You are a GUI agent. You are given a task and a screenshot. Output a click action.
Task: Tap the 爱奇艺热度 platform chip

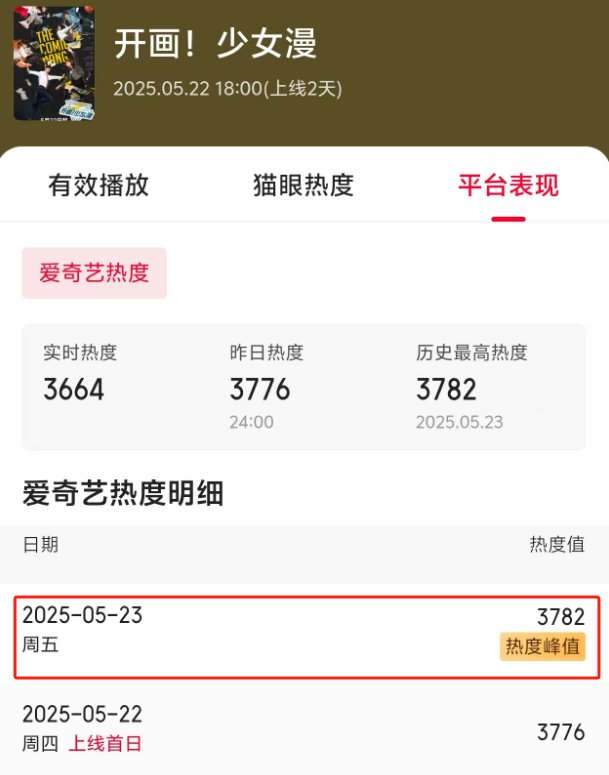(x=94, y=273)
